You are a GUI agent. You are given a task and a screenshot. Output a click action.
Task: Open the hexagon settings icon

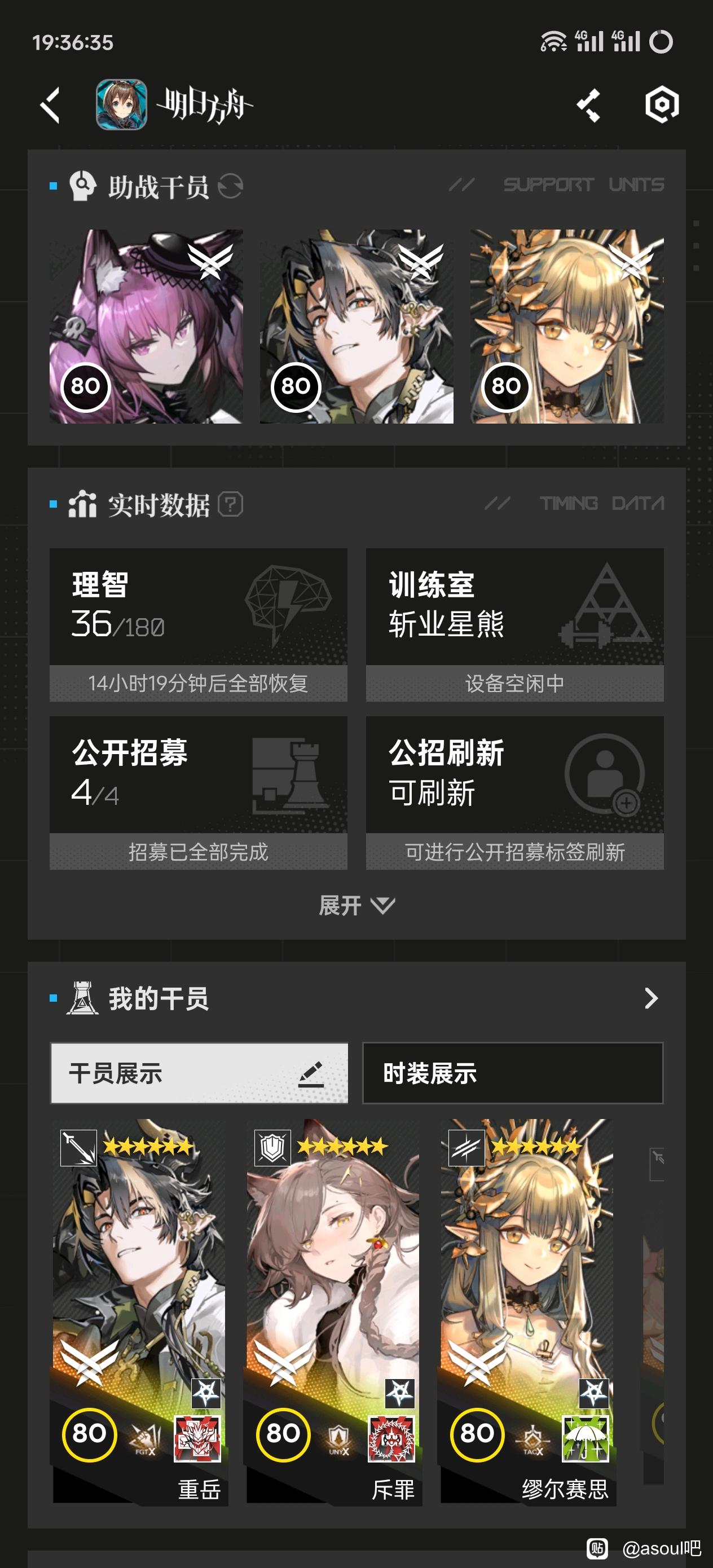[662, 105]
